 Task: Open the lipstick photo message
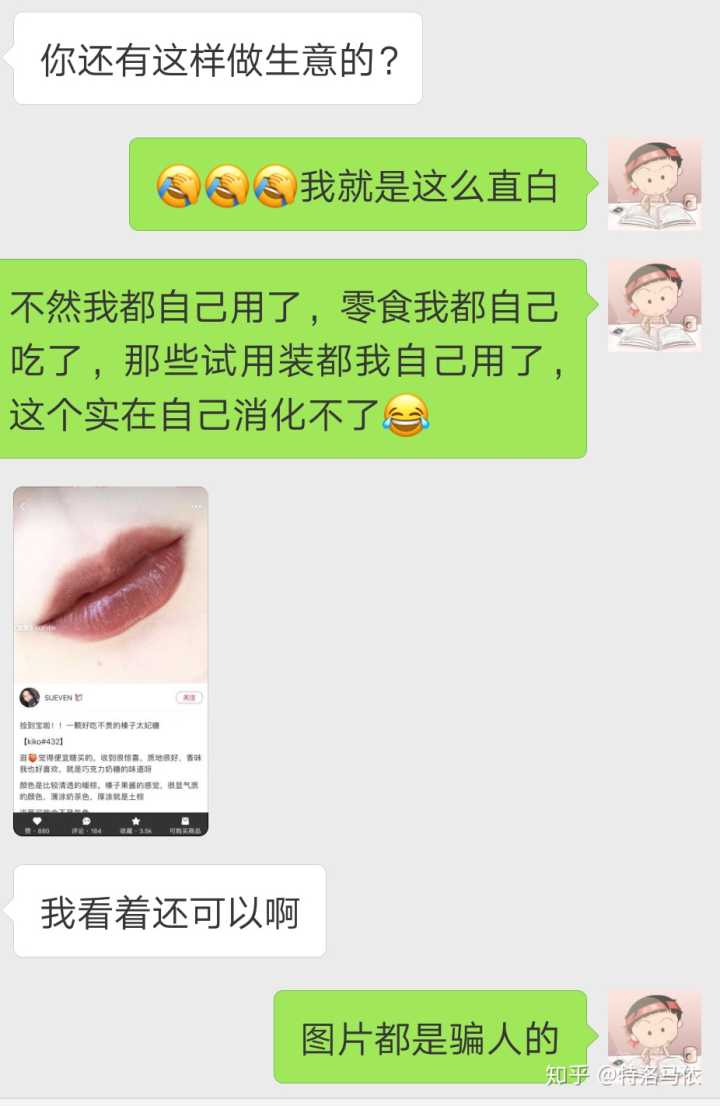click(x=110, y=660)
